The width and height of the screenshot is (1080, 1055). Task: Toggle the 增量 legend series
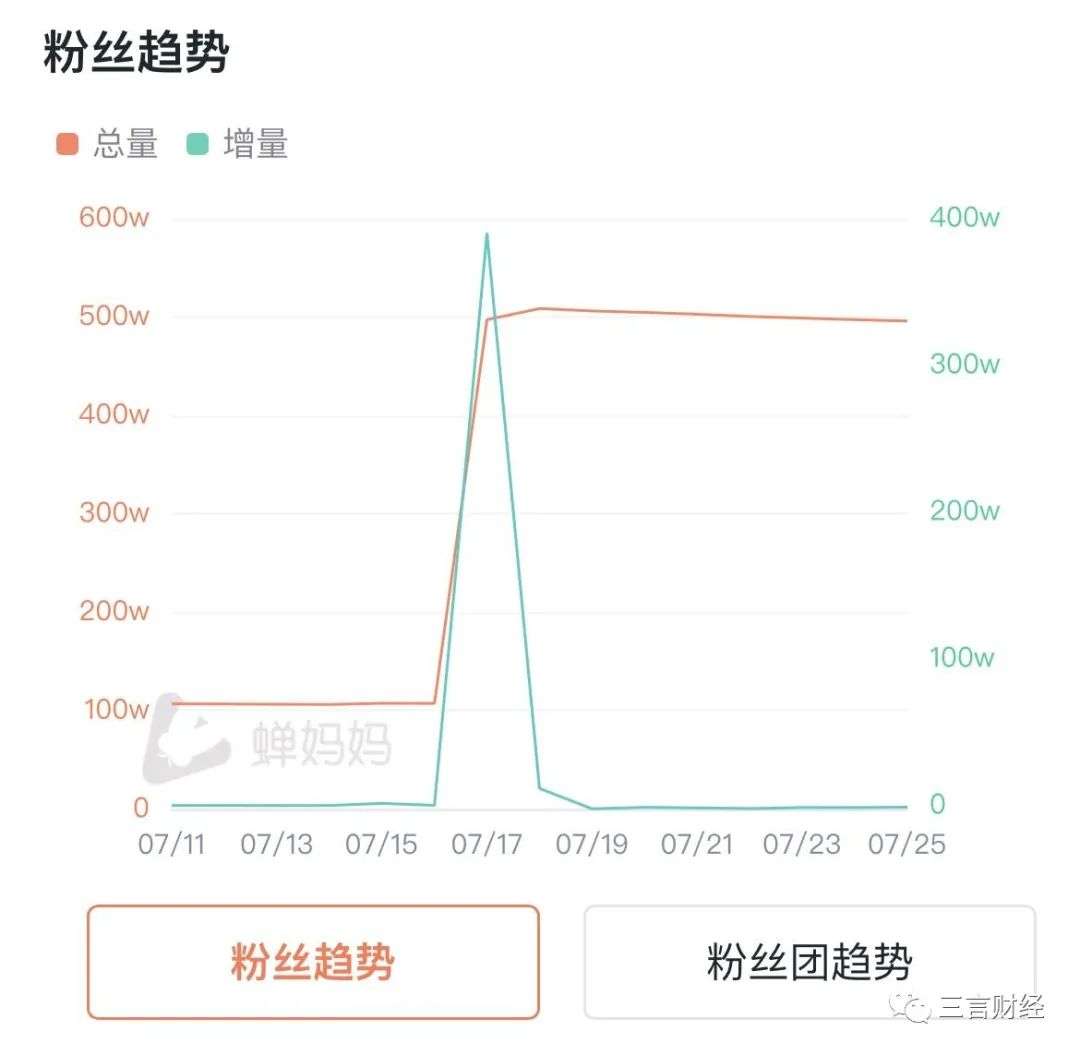pos(239,145)
